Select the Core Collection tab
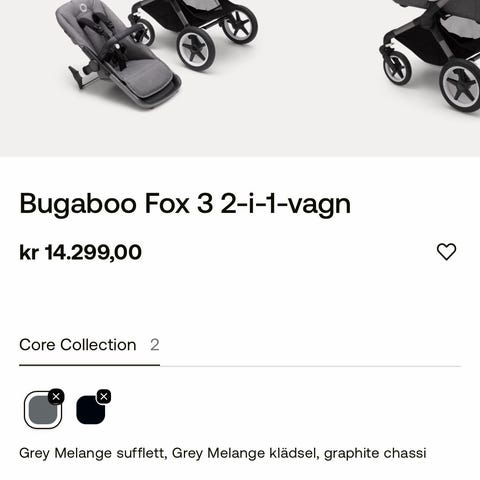This screenshot has height=480, width=480. [89, 345]
